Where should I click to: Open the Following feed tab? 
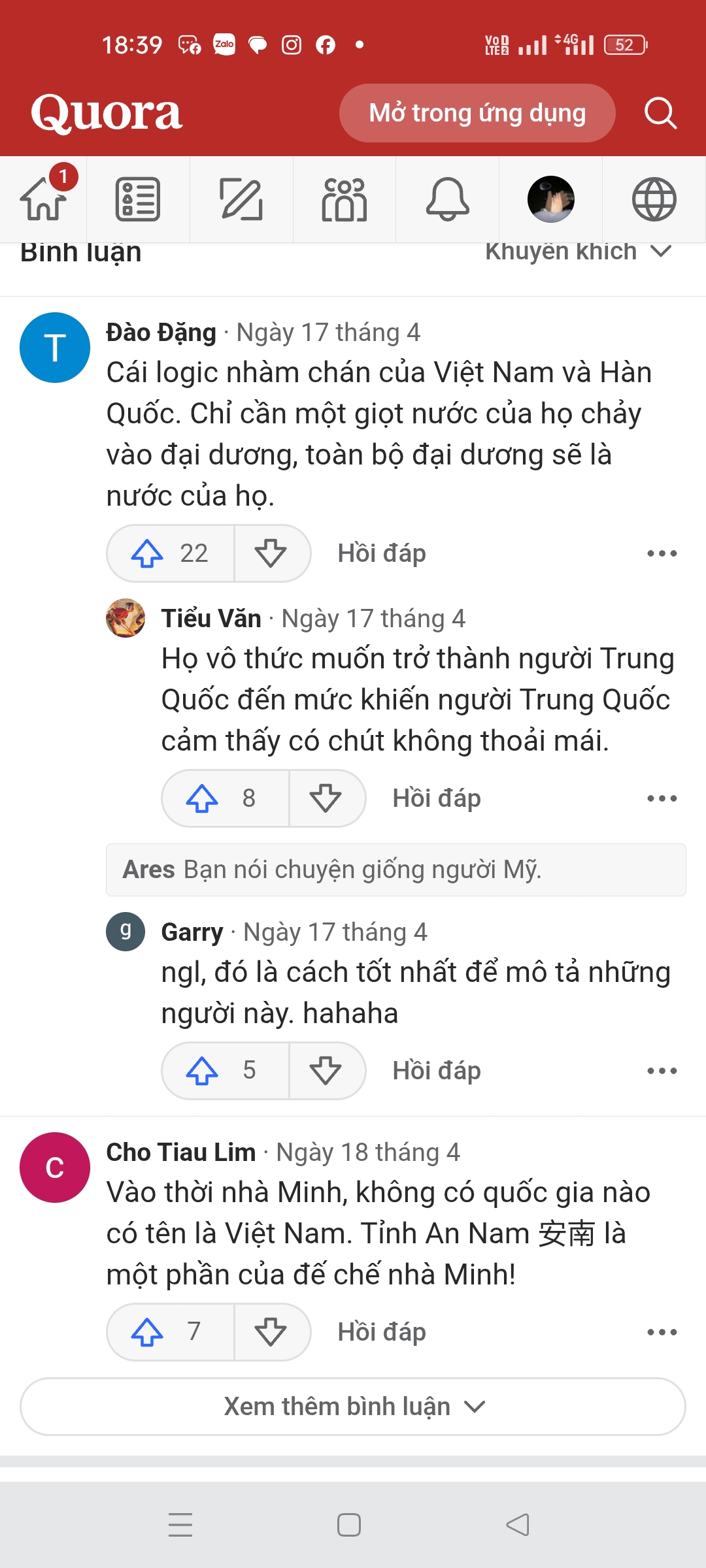(138, 199)
